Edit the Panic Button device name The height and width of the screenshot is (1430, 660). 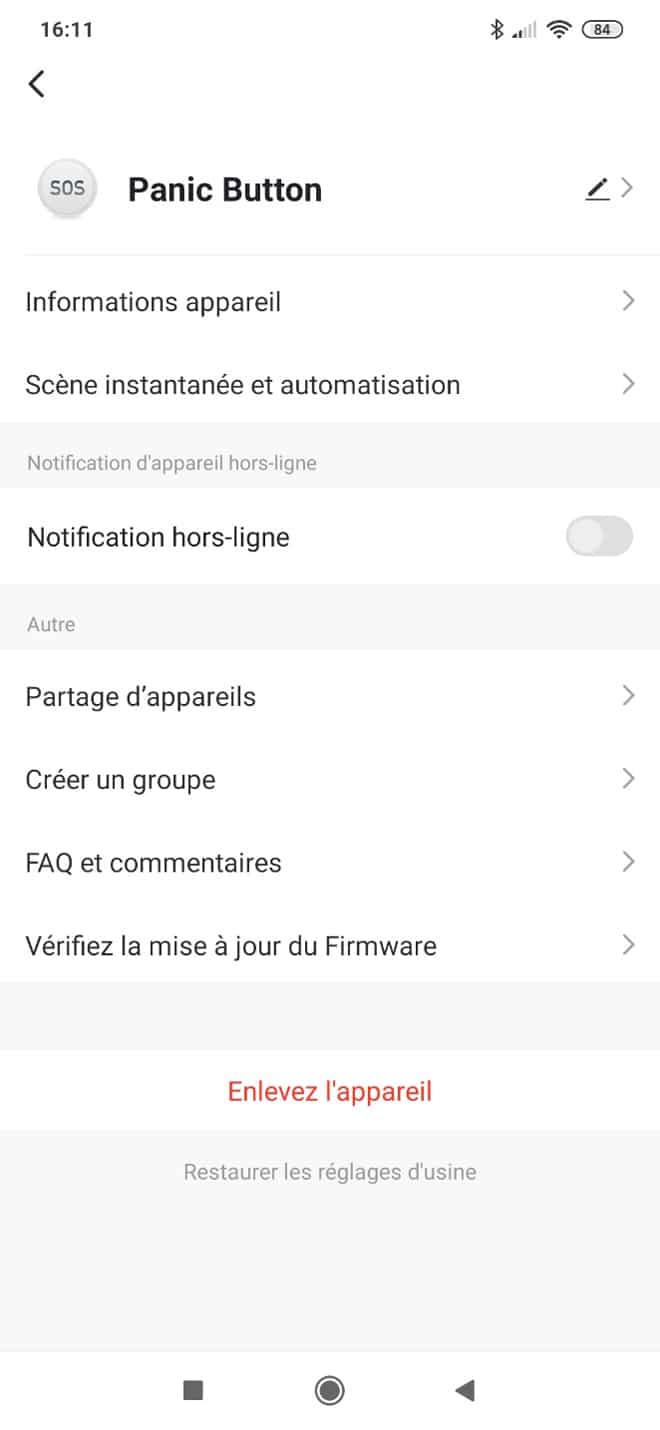tap(598, 188)
